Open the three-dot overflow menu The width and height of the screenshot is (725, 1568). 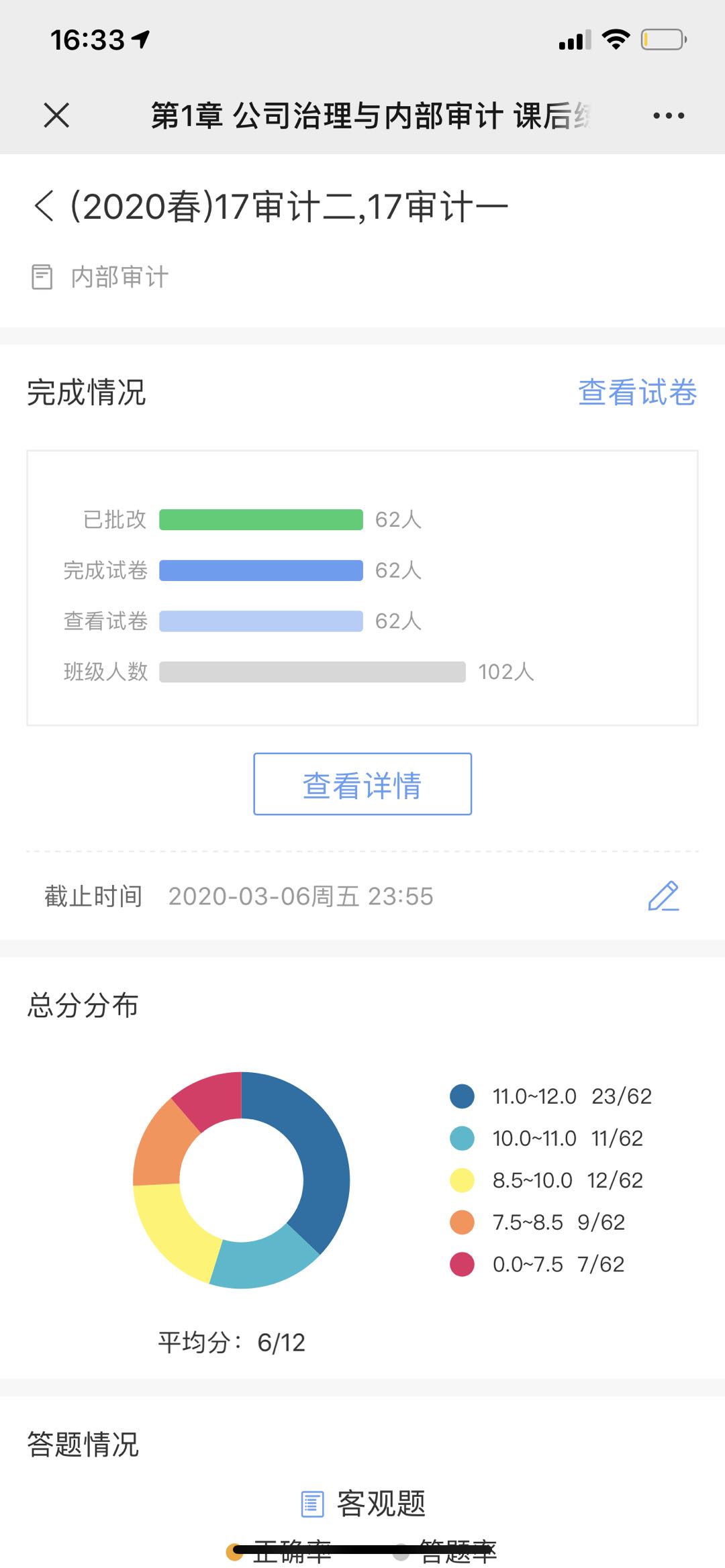point(669,115)
